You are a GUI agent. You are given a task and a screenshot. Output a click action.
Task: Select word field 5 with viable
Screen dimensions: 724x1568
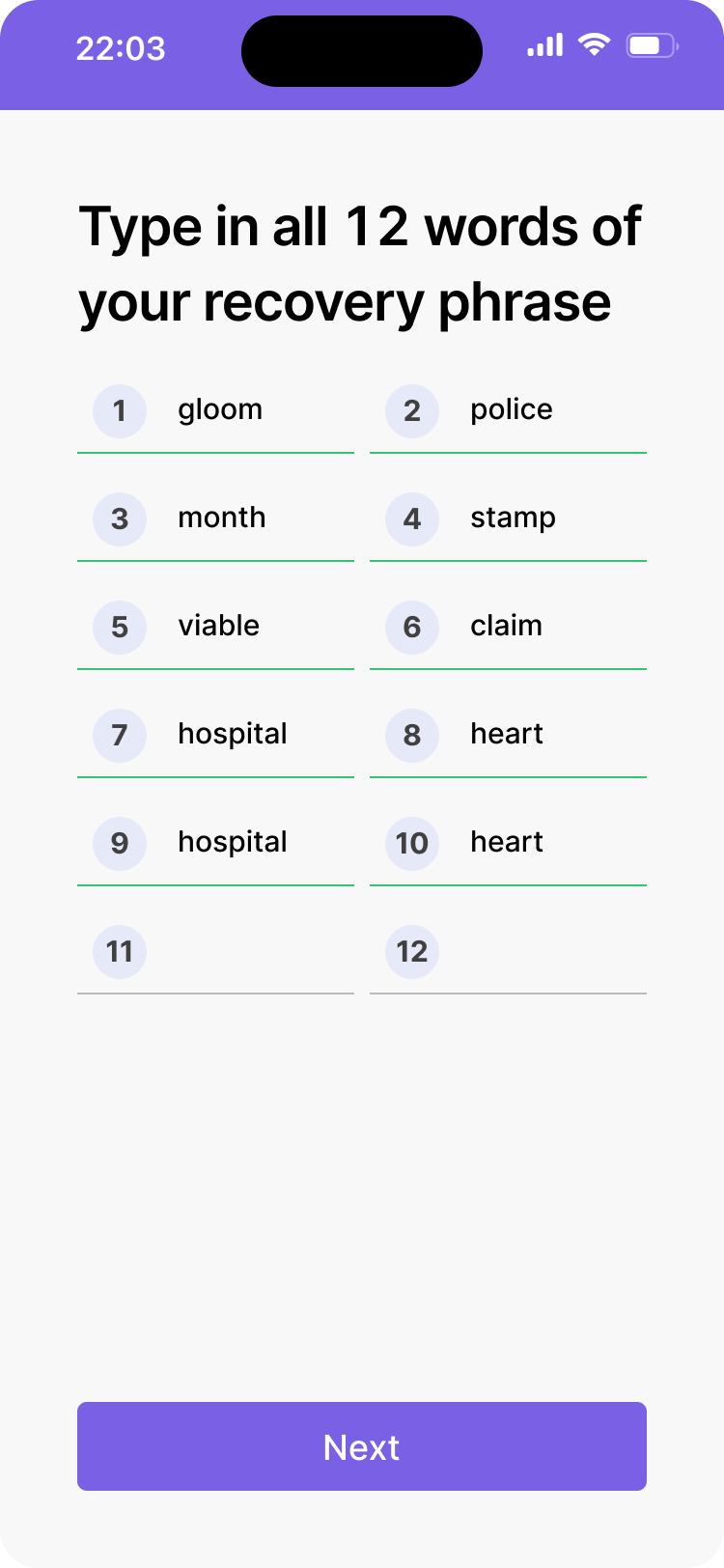pyautogui.click(x=251, y=627)
